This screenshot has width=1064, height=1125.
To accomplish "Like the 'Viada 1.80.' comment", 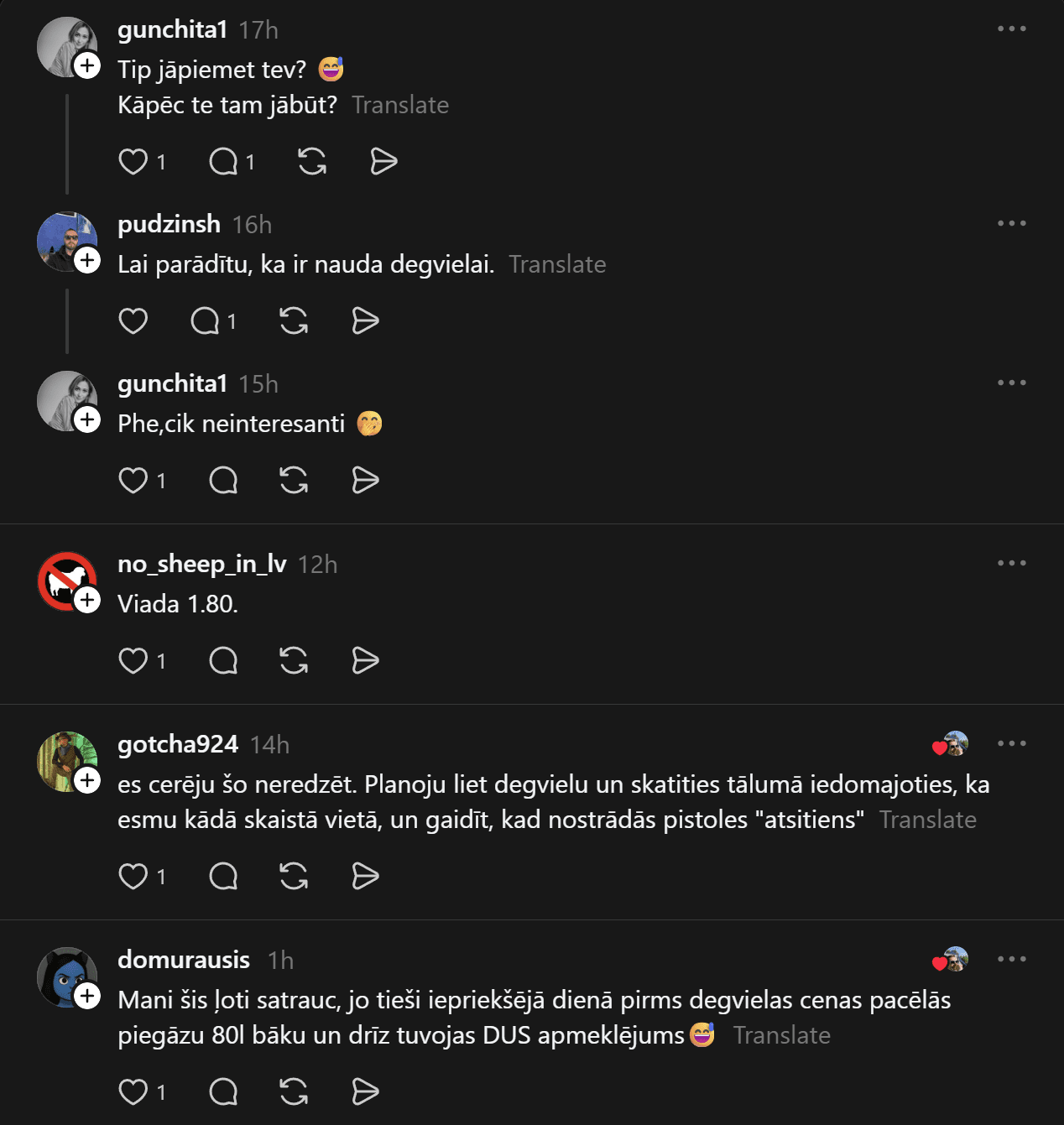I will tap(133, 660).
